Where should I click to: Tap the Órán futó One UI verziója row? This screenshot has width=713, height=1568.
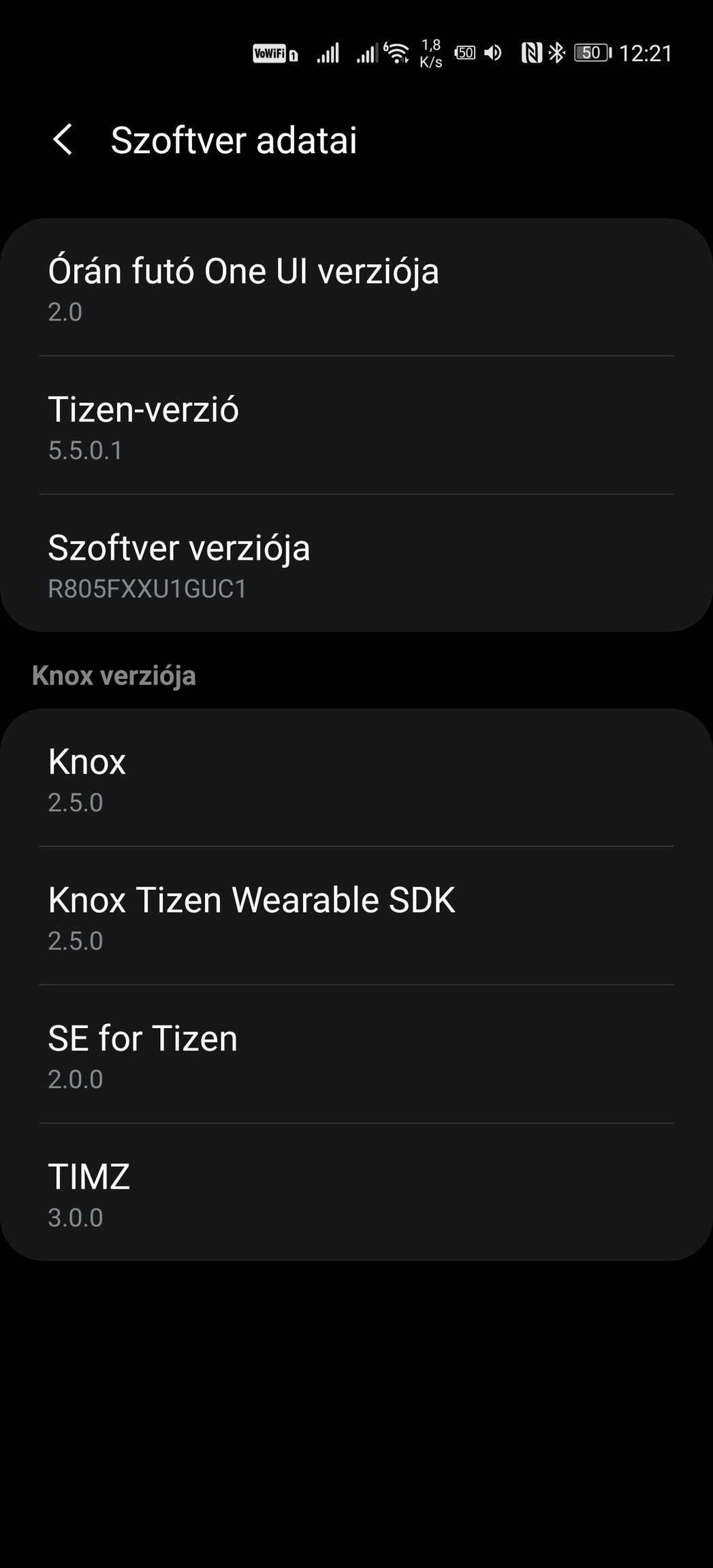click(x=356, y=287)
